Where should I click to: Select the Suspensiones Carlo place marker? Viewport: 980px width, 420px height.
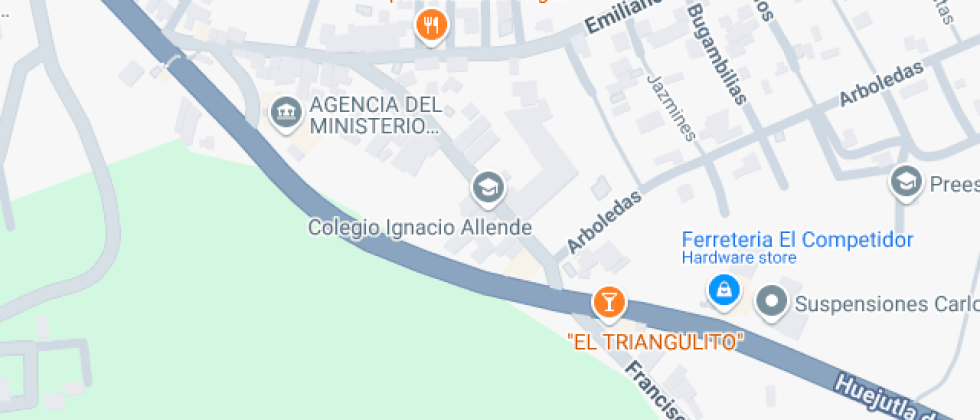coord(771,301)
